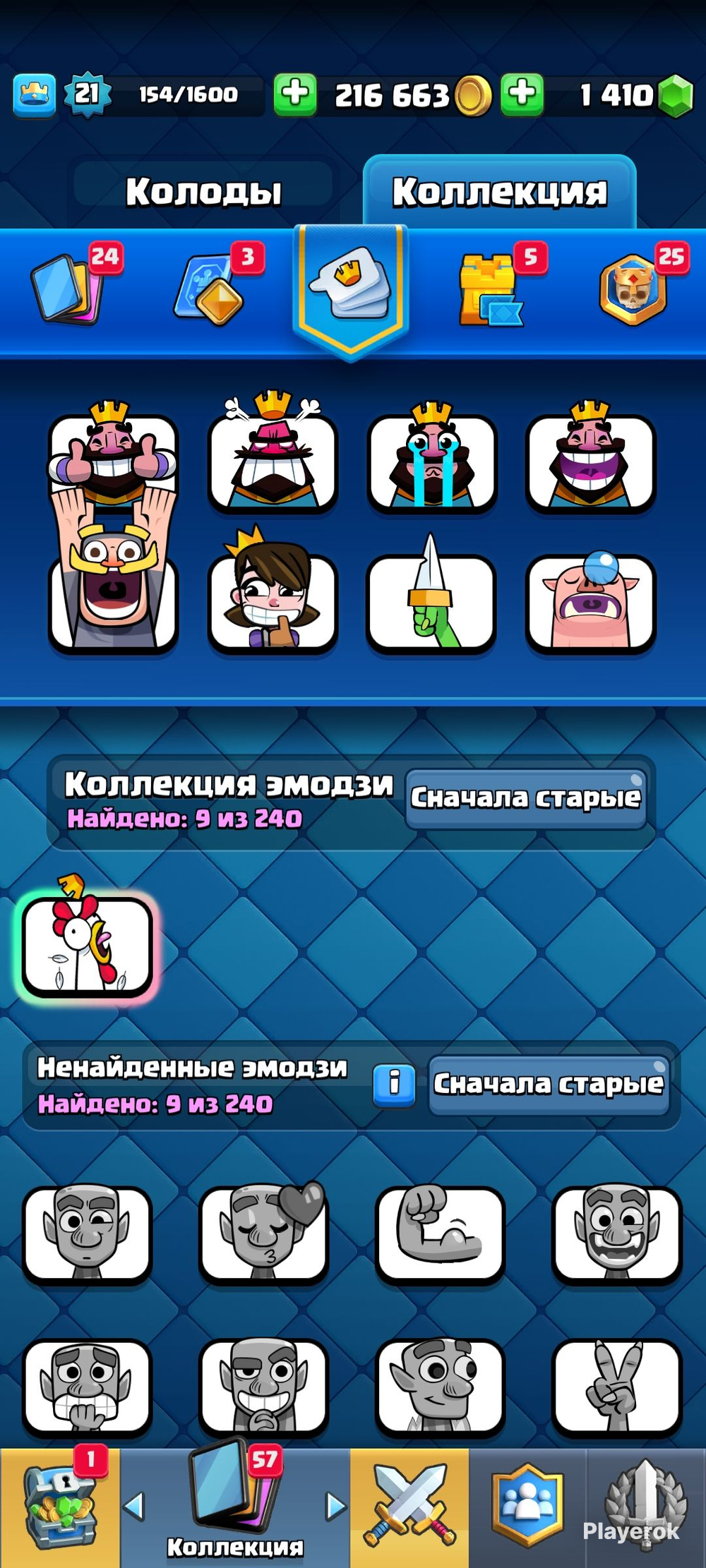Open the banners sub-tab with badge 25
The height and width of the screenshot is (1568, 706).
point(640,287)
